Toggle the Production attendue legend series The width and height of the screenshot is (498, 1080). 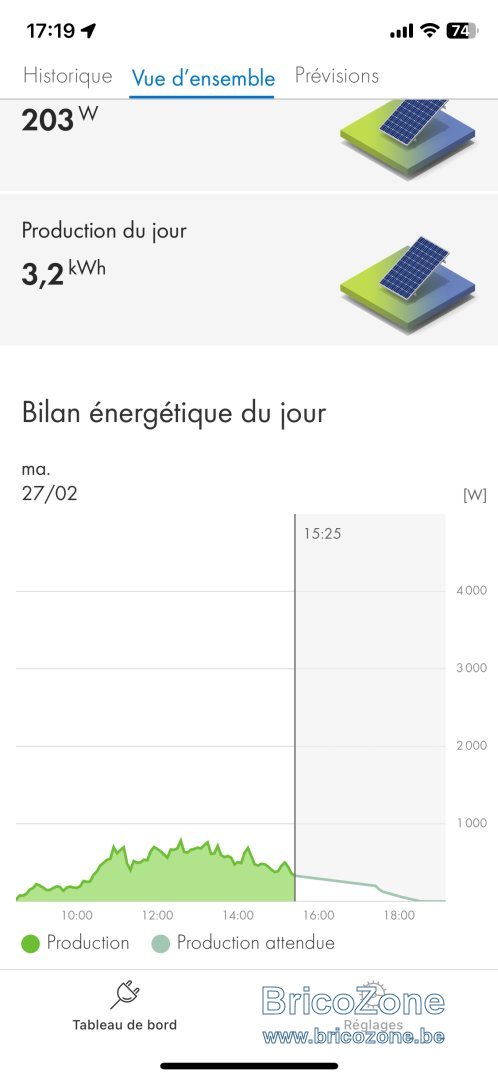pos(242,943)
